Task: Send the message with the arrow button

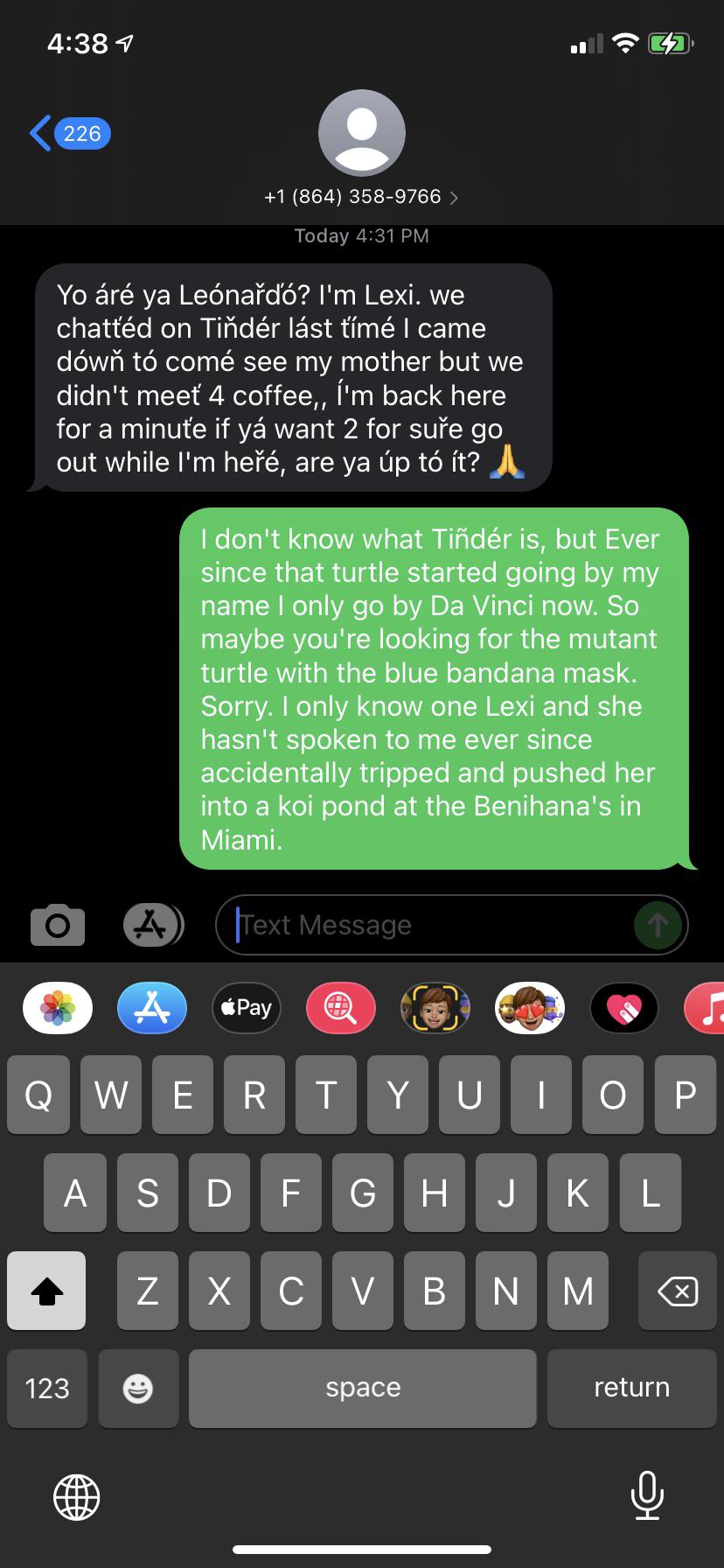Action: pos(658,925)
